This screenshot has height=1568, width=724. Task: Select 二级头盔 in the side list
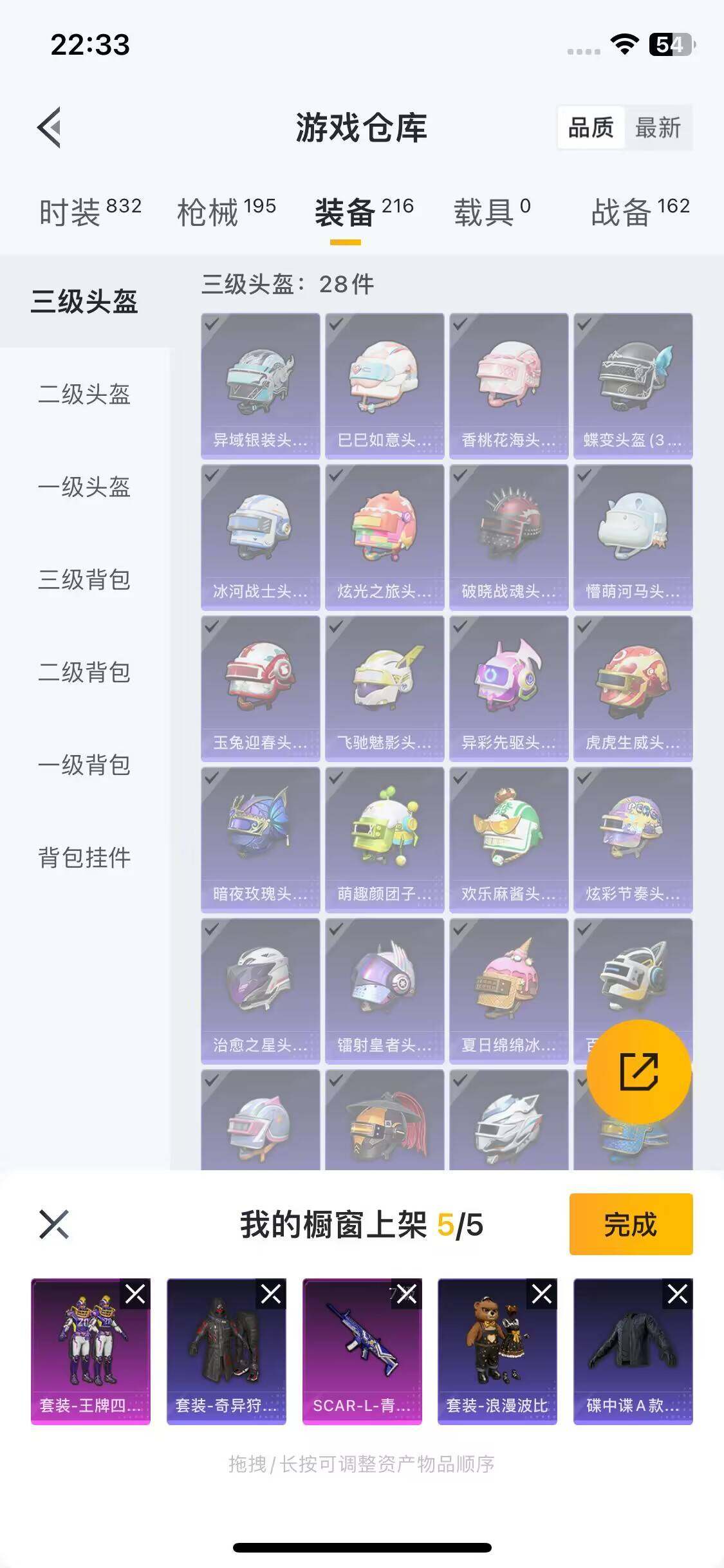84,394
